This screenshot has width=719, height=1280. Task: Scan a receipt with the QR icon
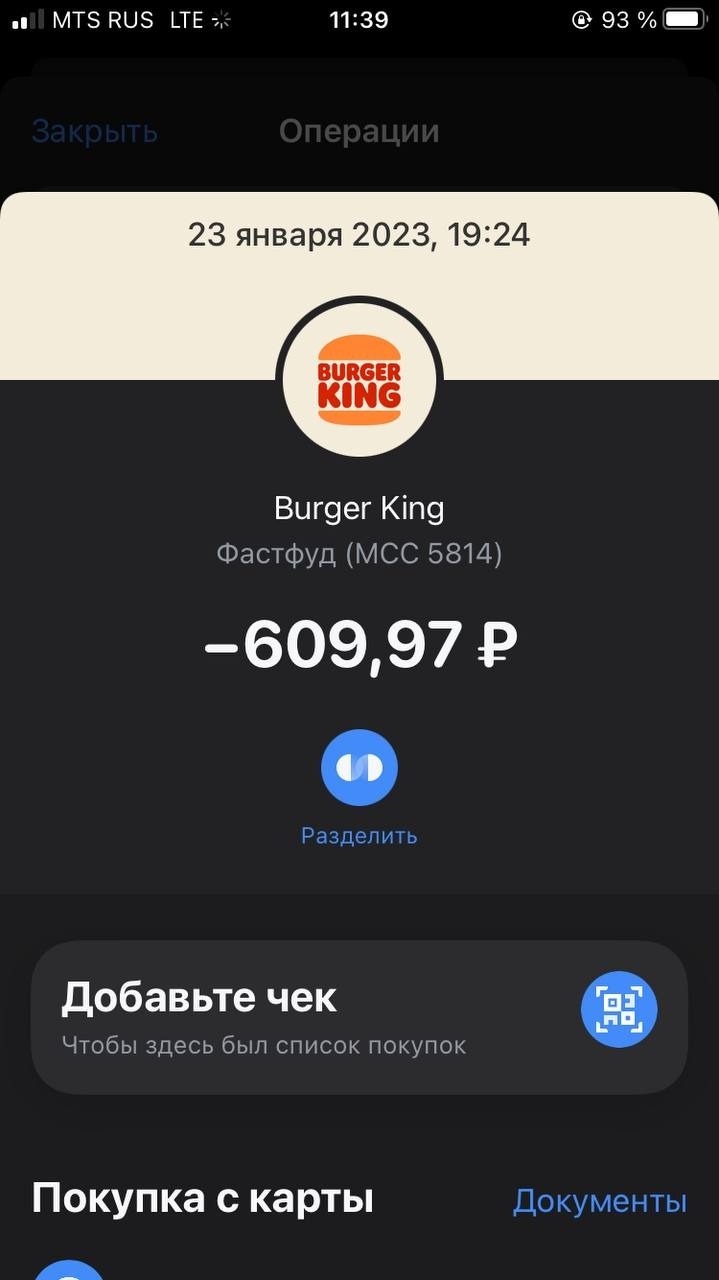coord(619,1009)
